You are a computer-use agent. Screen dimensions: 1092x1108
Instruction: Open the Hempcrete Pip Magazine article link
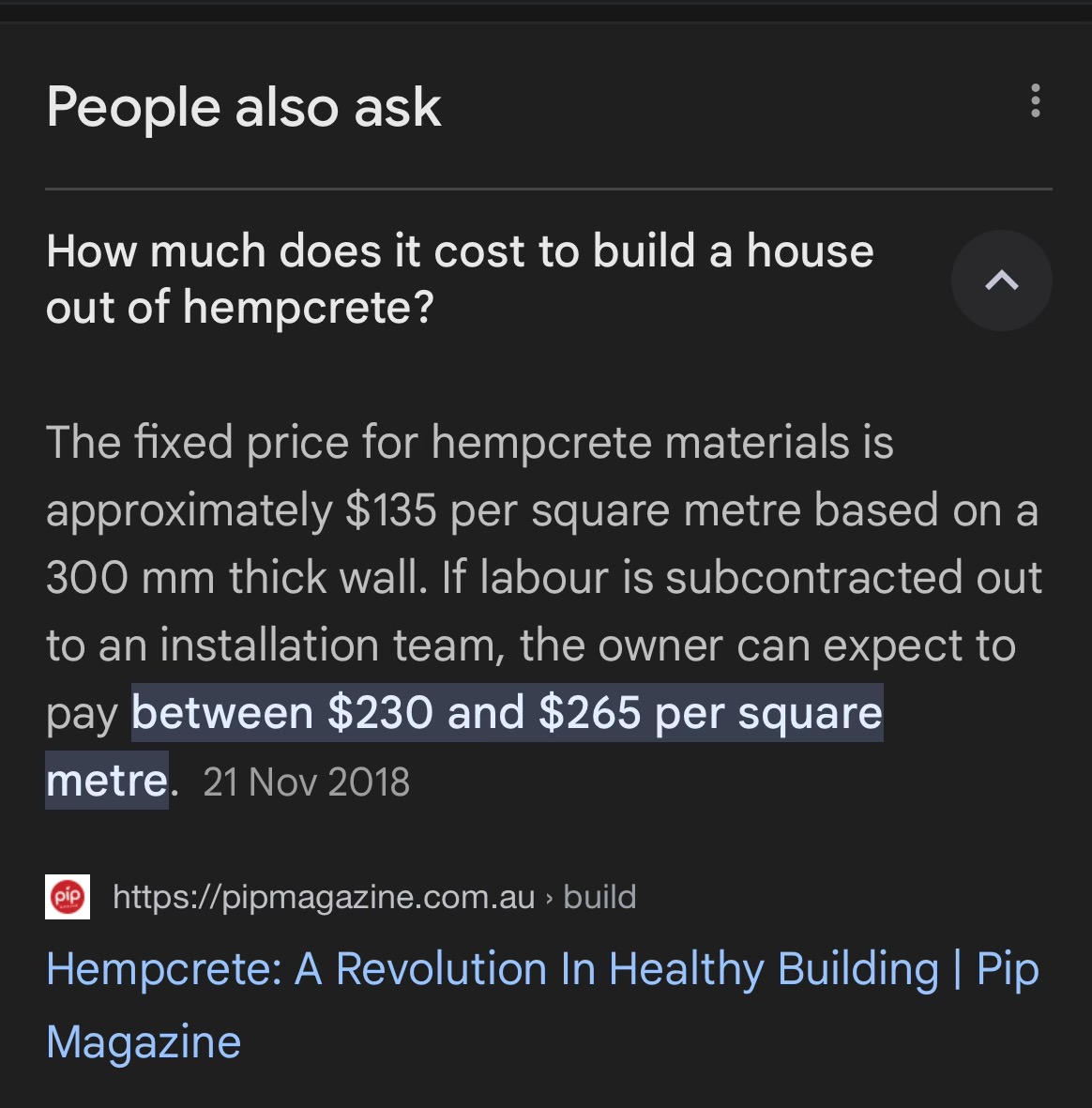tap(541, 971)
